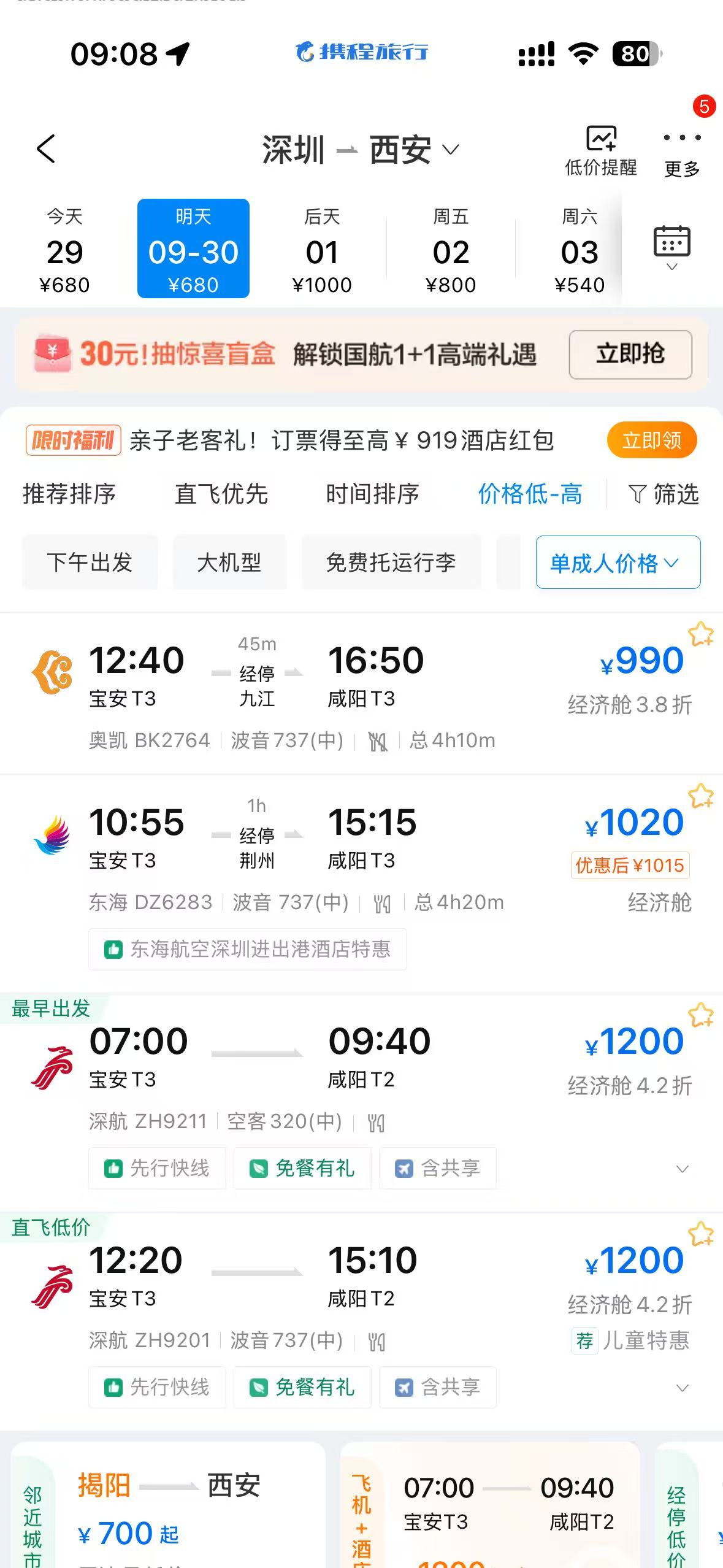Open the 低价提醒 price alert

point(601,151)
